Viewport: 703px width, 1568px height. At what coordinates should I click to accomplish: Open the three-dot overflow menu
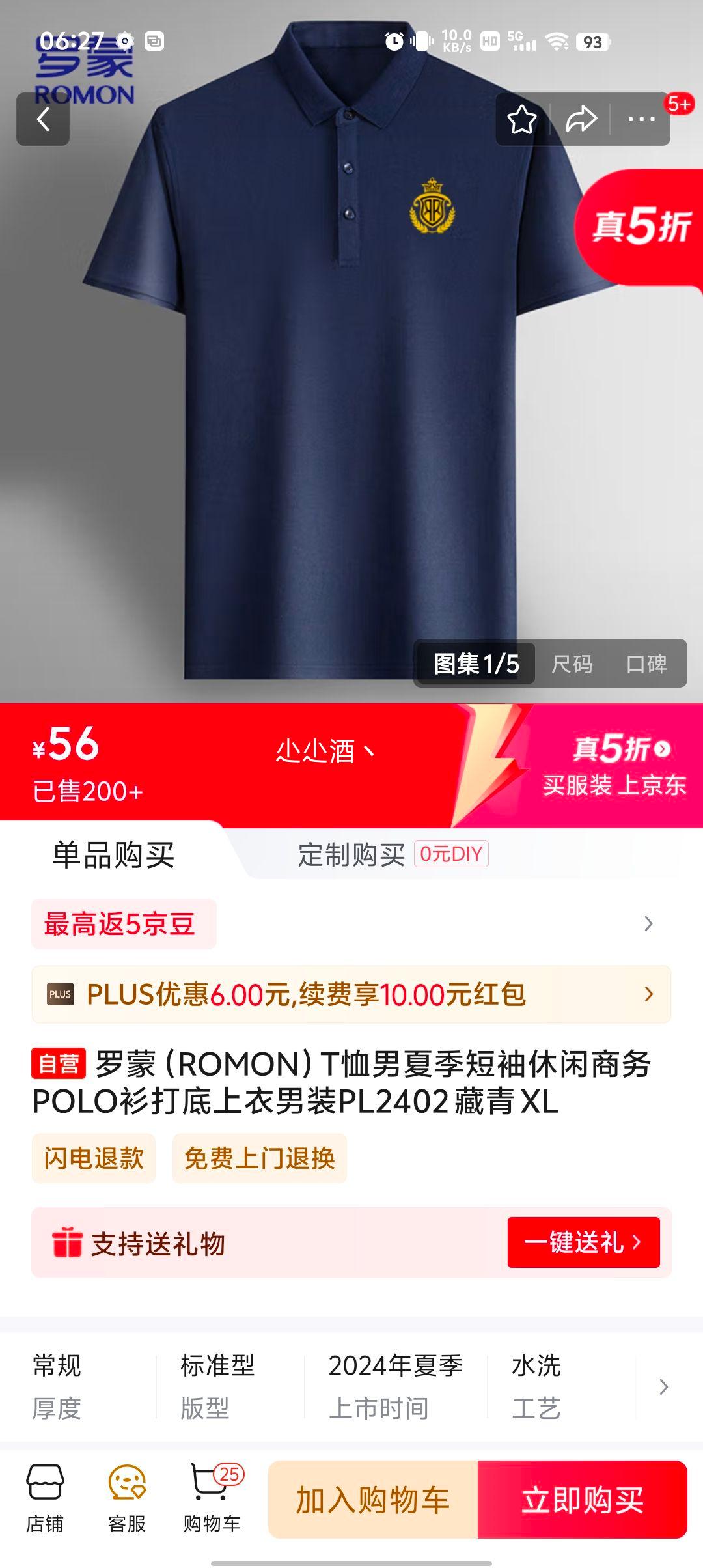641,120
